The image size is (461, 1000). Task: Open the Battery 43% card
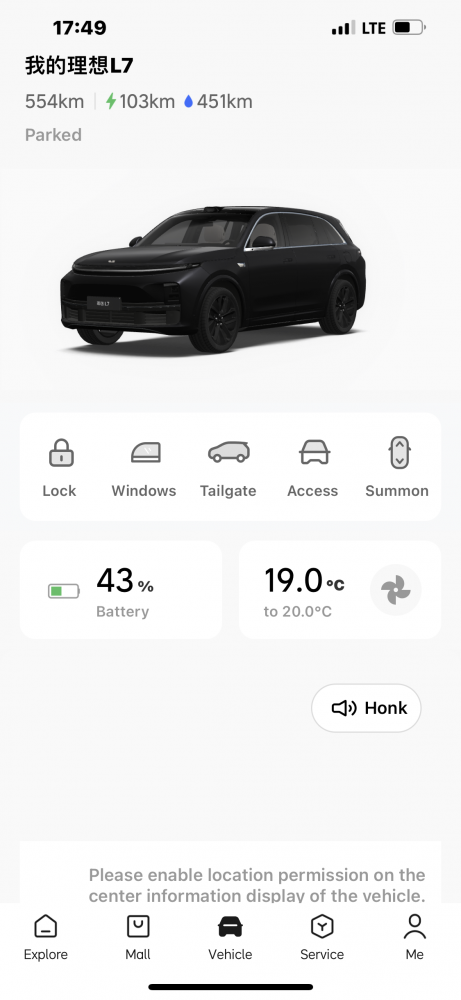click(x=121, y=590)
